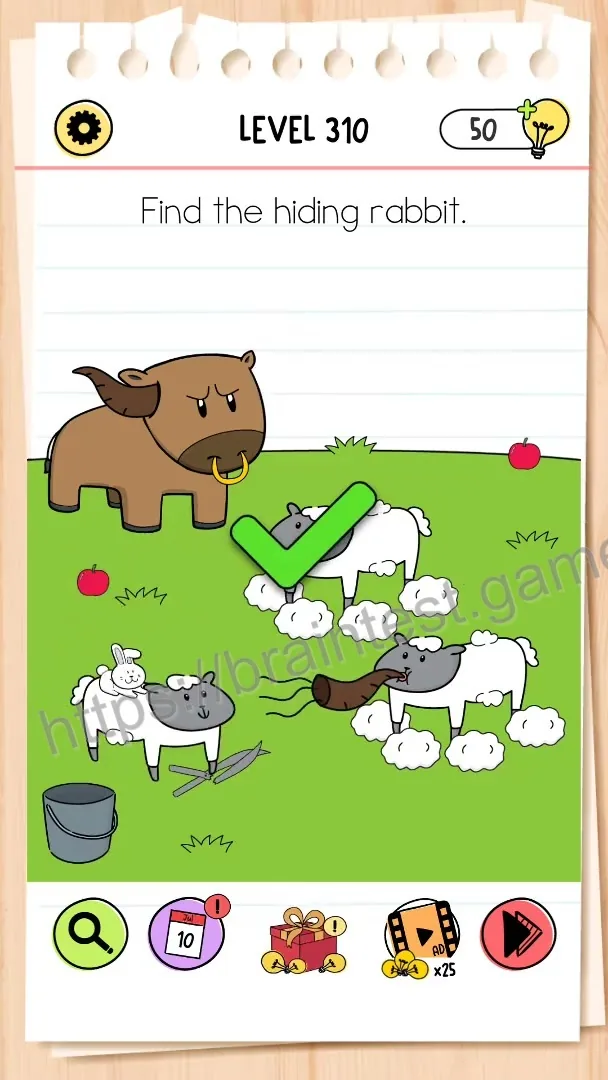The height and width of the screenshot is (1080, 608).
Task: Watch the ad for 25 bulbs
Action: coord(421,938)
